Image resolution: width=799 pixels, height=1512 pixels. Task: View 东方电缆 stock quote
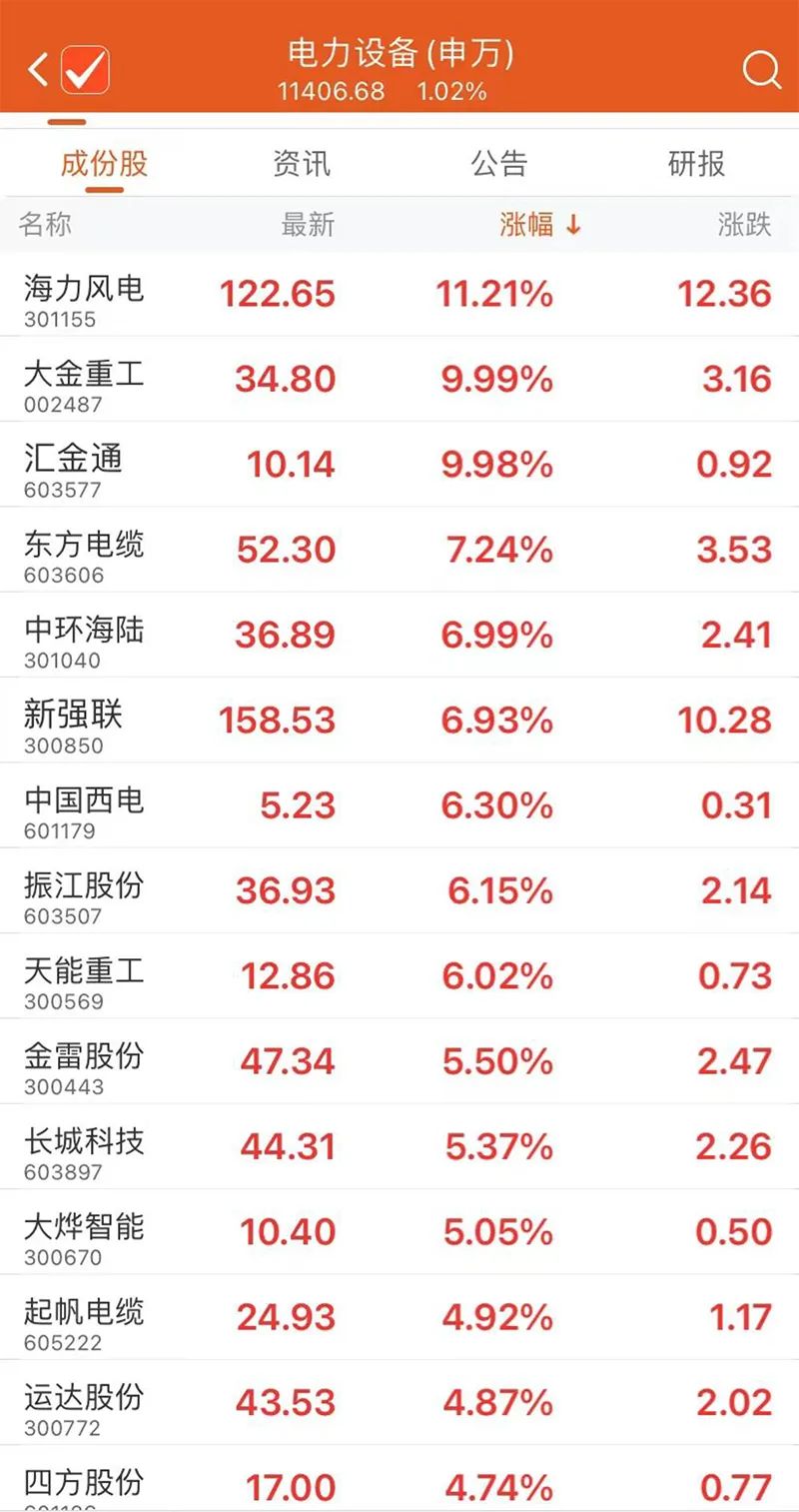point(399,550)
